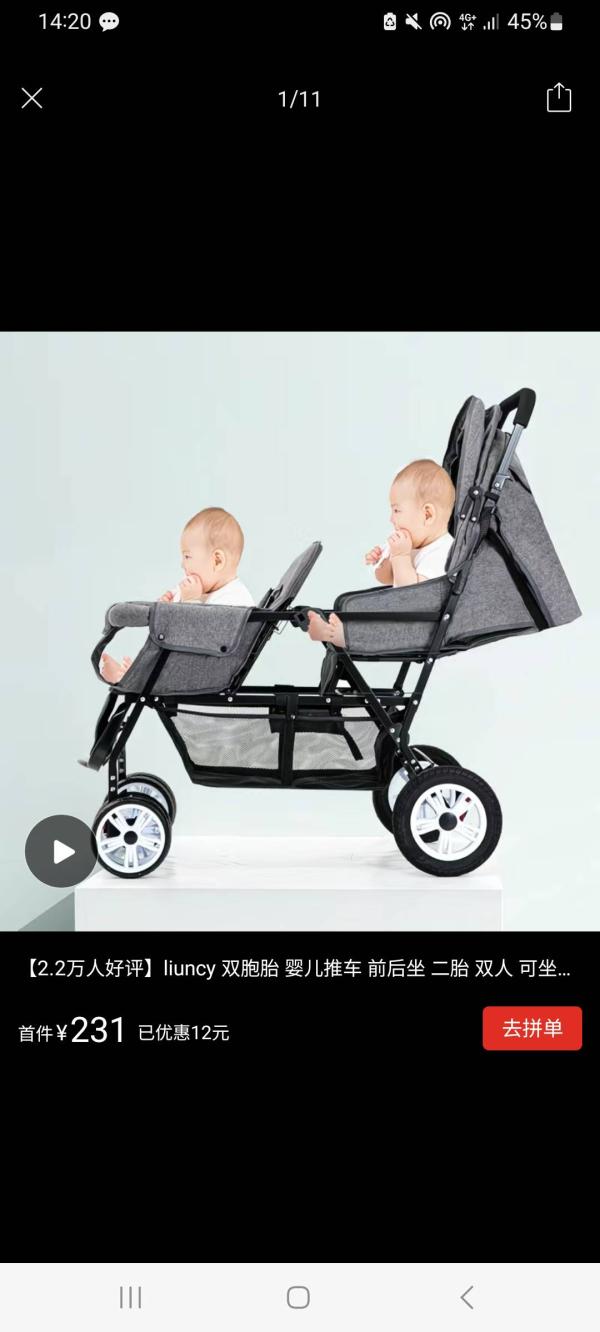Play the product video
Viewport: 600px width, 1332px height.
[61, 851]
